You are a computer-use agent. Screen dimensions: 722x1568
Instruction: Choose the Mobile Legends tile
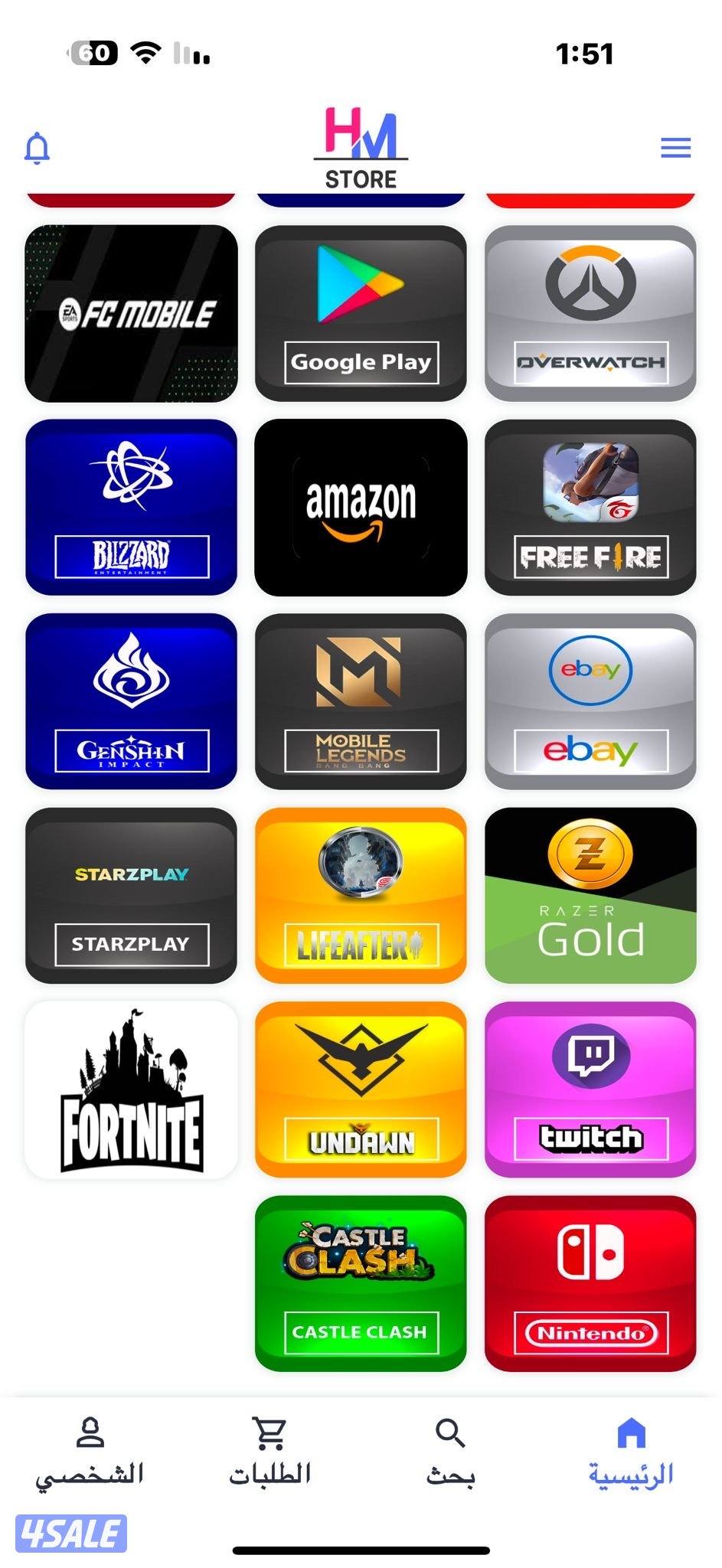361,701
